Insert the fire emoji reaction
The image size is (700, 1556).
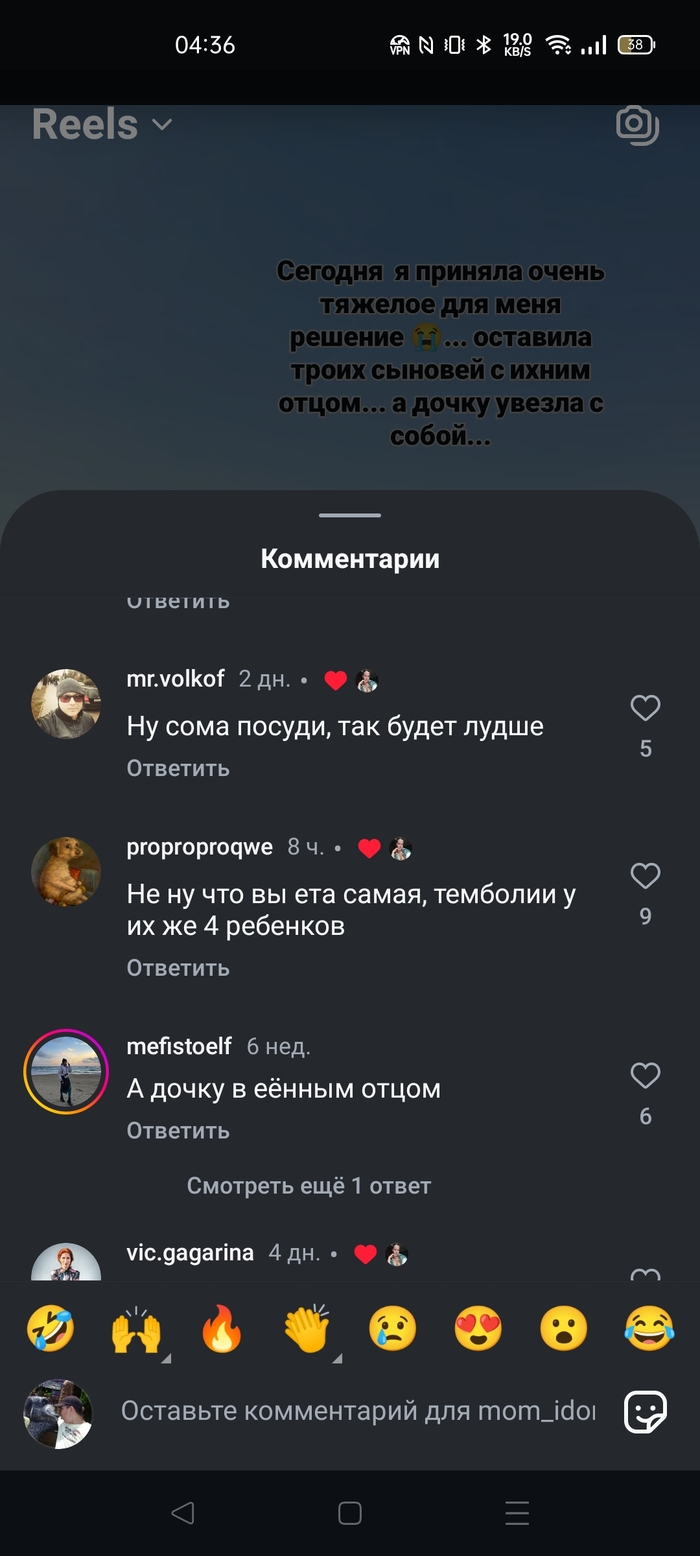pyautogui.click(x=221, y=1330)
